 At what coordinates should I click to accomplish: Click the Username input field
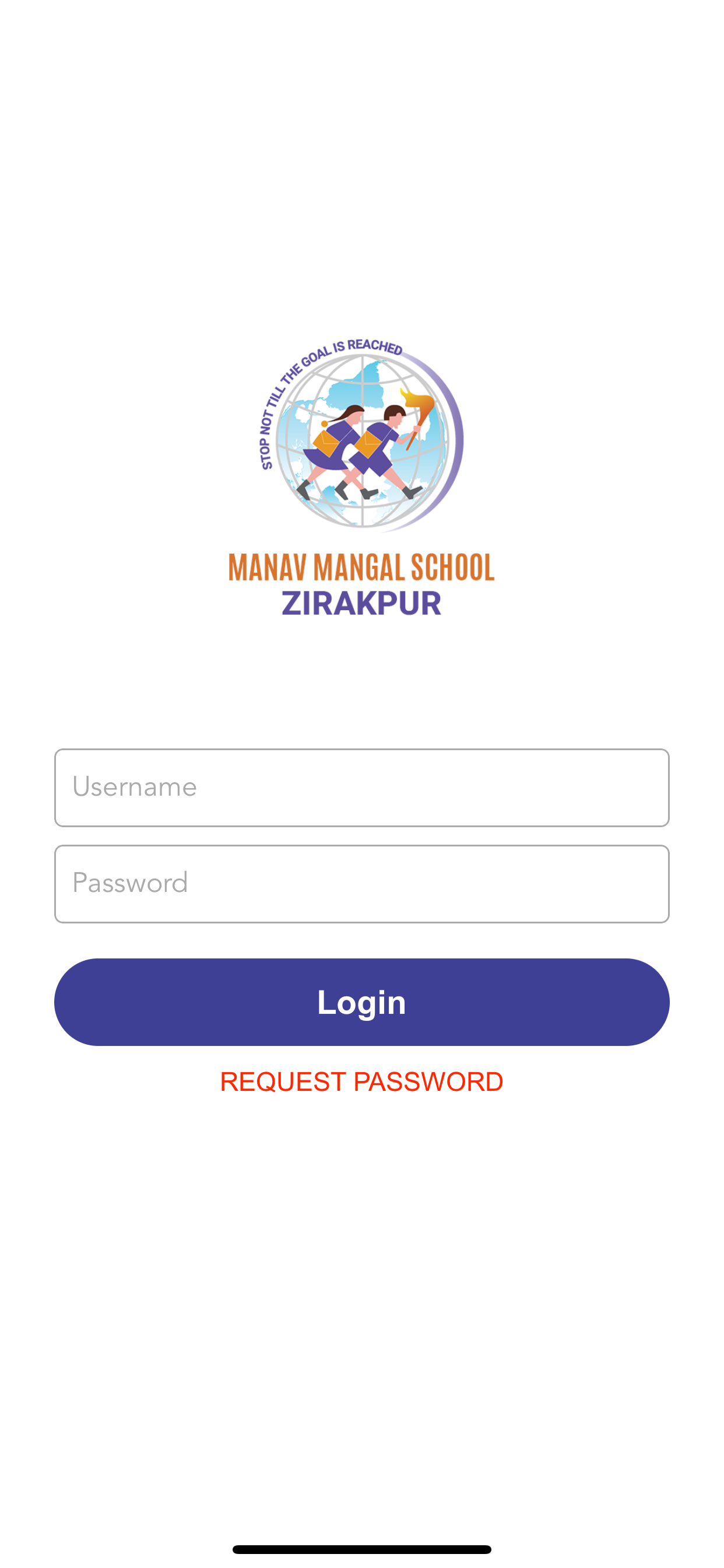pos(362,787)
